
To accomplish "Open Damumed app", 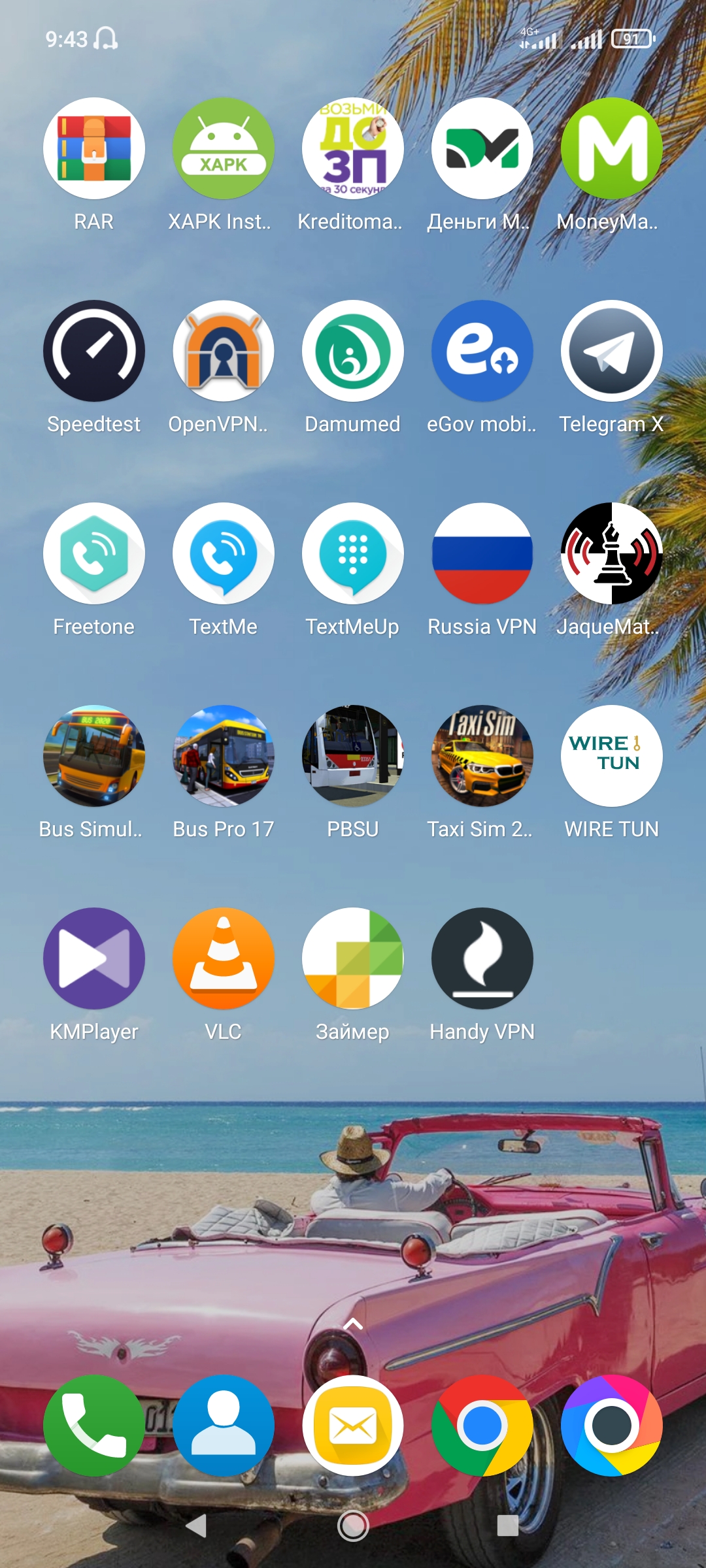I will click(353, 351).
